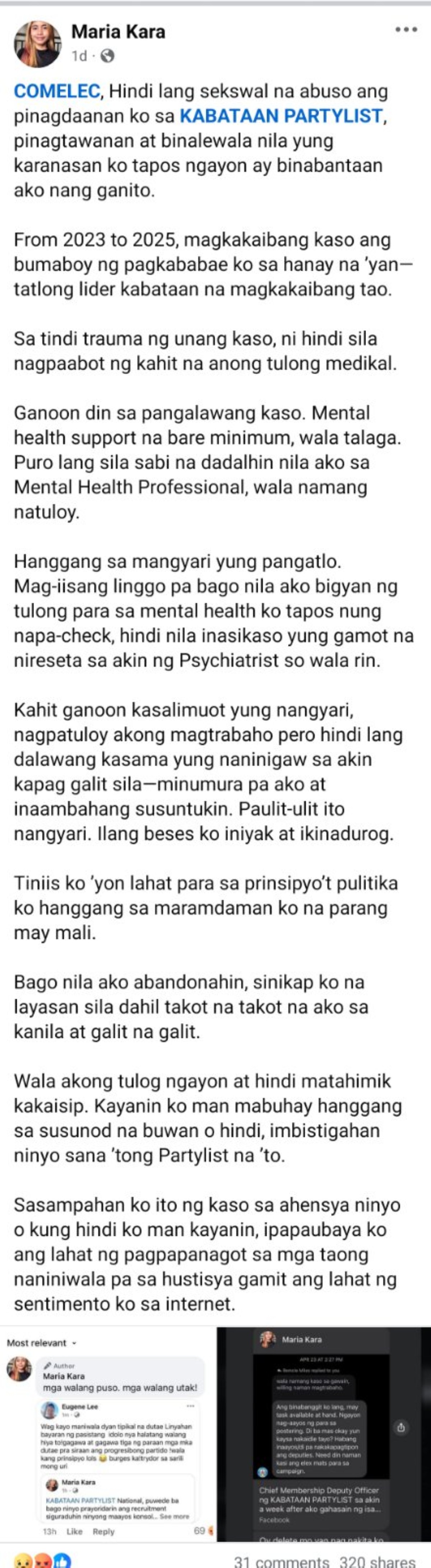This screenshot has height=1568, width=431.
Task: Open the COMELEC tagged page link
Action: [56, 91]
